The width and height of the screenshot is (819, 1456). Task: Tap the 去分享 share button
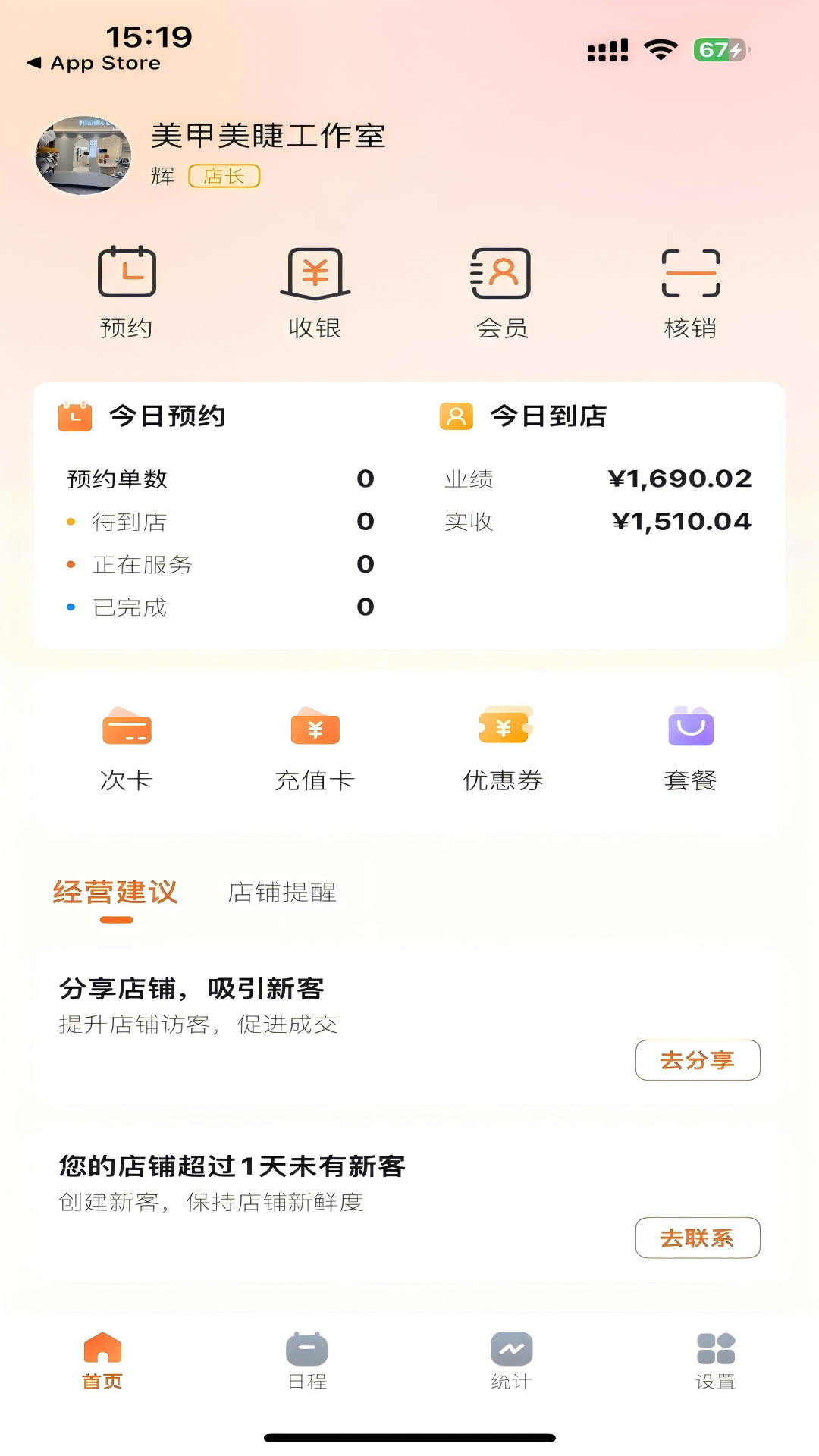[x=697, y=1060]
